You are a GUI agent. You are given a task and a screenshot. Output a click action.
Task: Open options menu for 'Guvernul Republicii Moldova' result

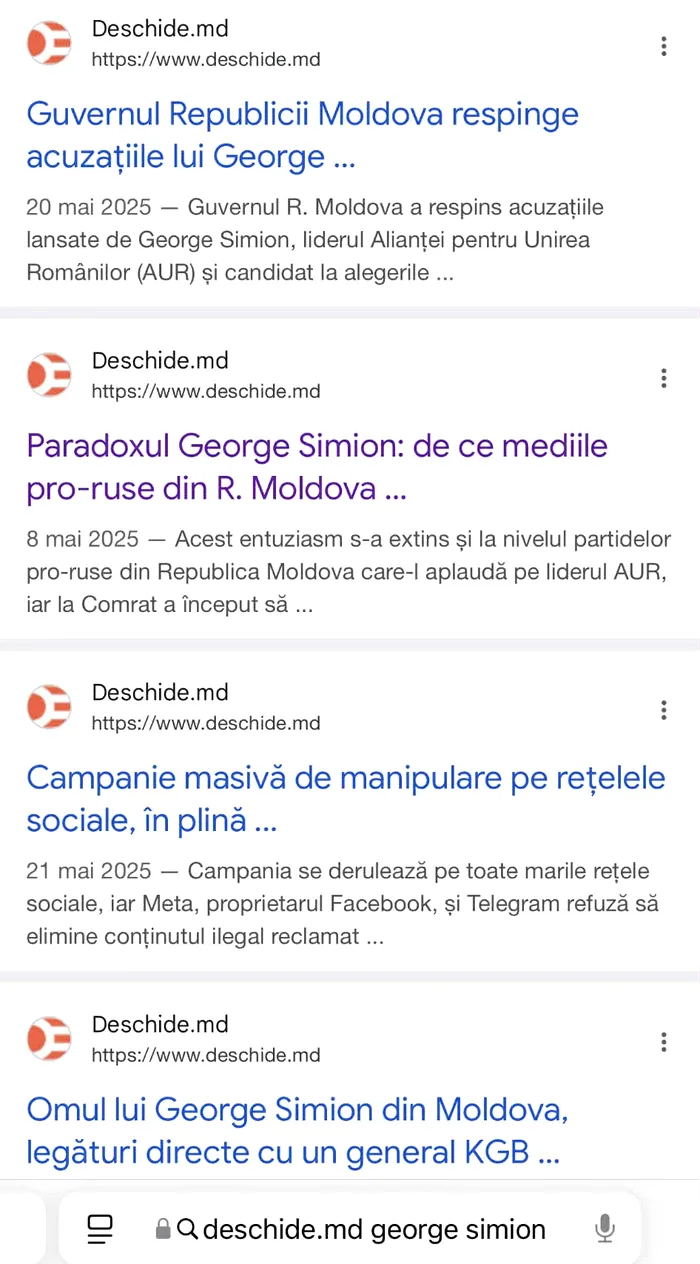tap(664, 46)
